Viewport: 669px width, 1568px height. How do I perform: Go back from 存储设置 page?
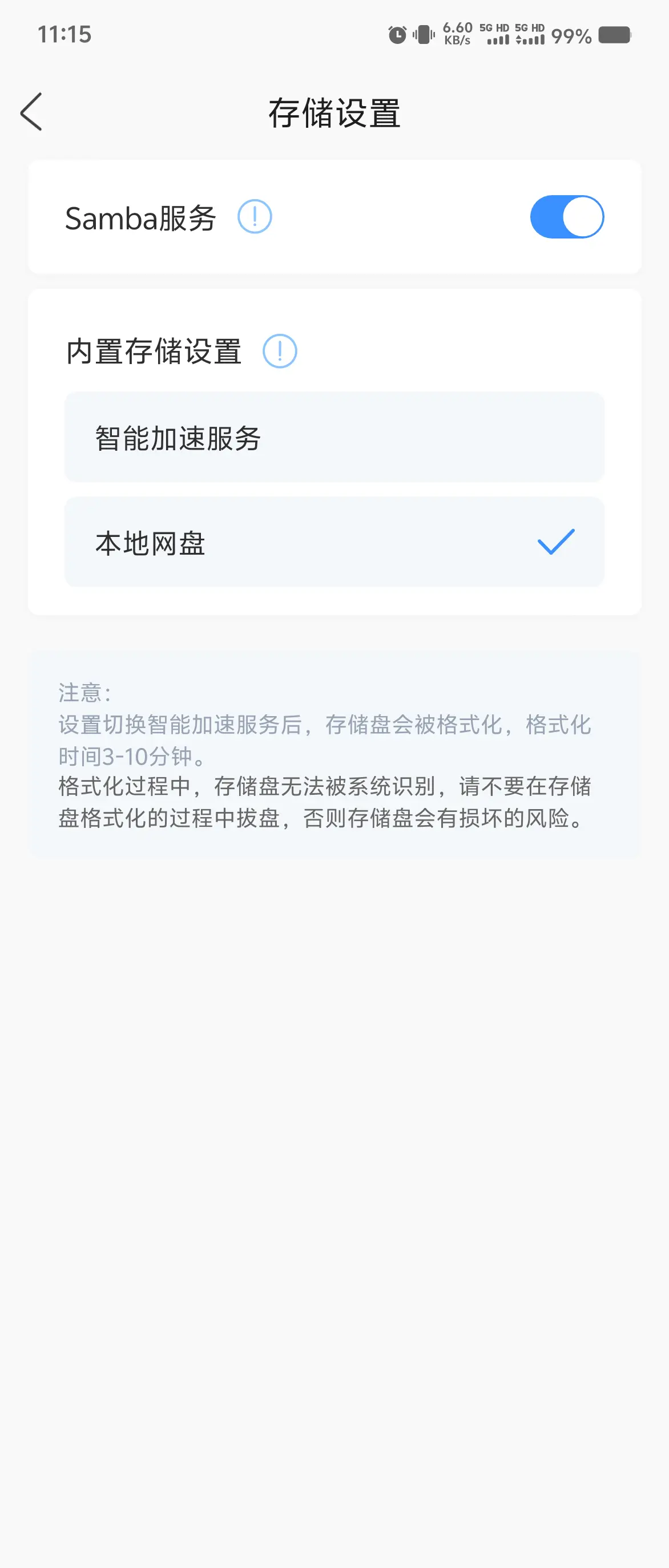click(31, 112)
